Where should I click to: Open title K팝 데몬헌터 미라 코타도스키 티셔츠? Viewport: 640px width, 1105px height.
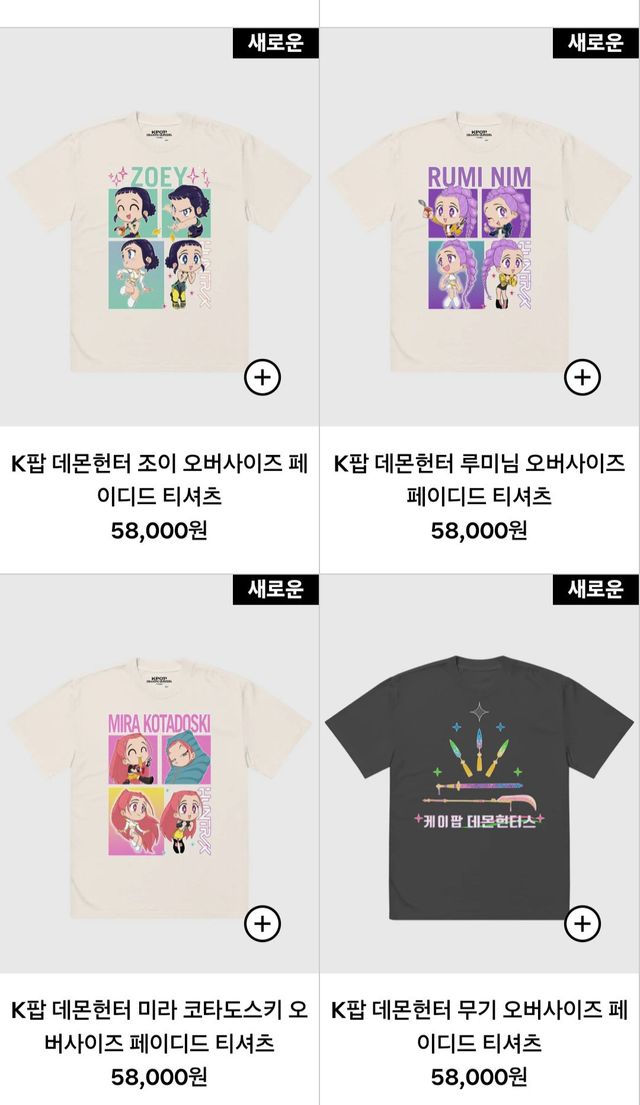[160, 1026]
